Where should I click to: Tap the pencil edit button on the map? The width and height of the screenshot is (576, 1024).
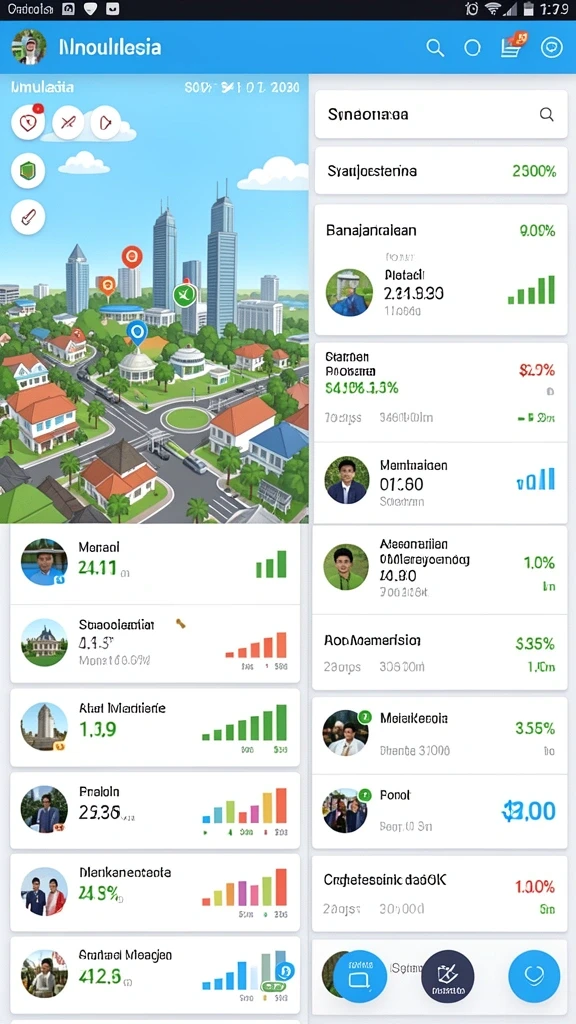point(28,217)
